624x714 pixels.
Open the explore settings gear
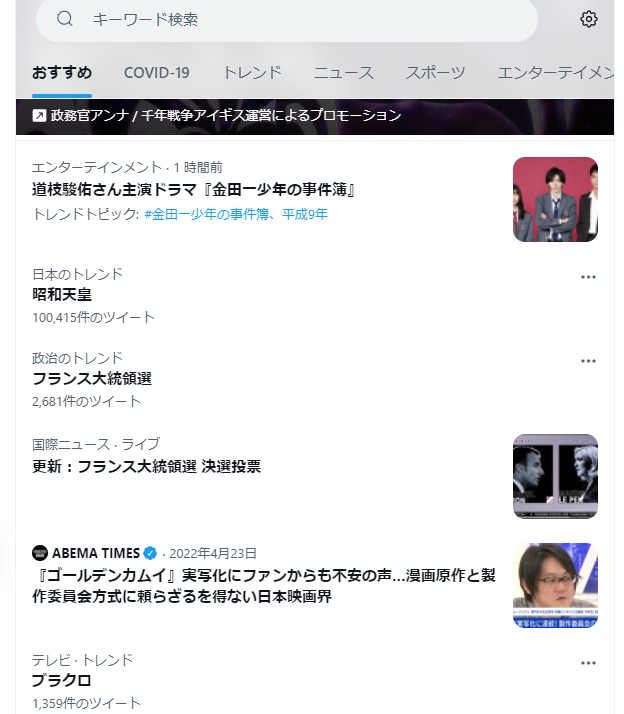point(589,19)
